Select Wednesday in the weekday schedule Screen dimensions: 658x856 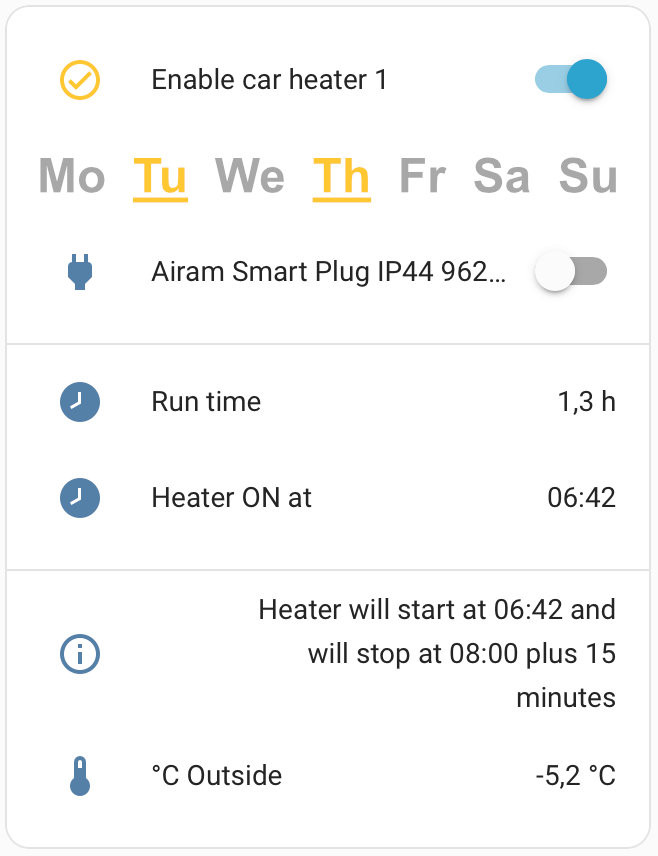[250, 177]
